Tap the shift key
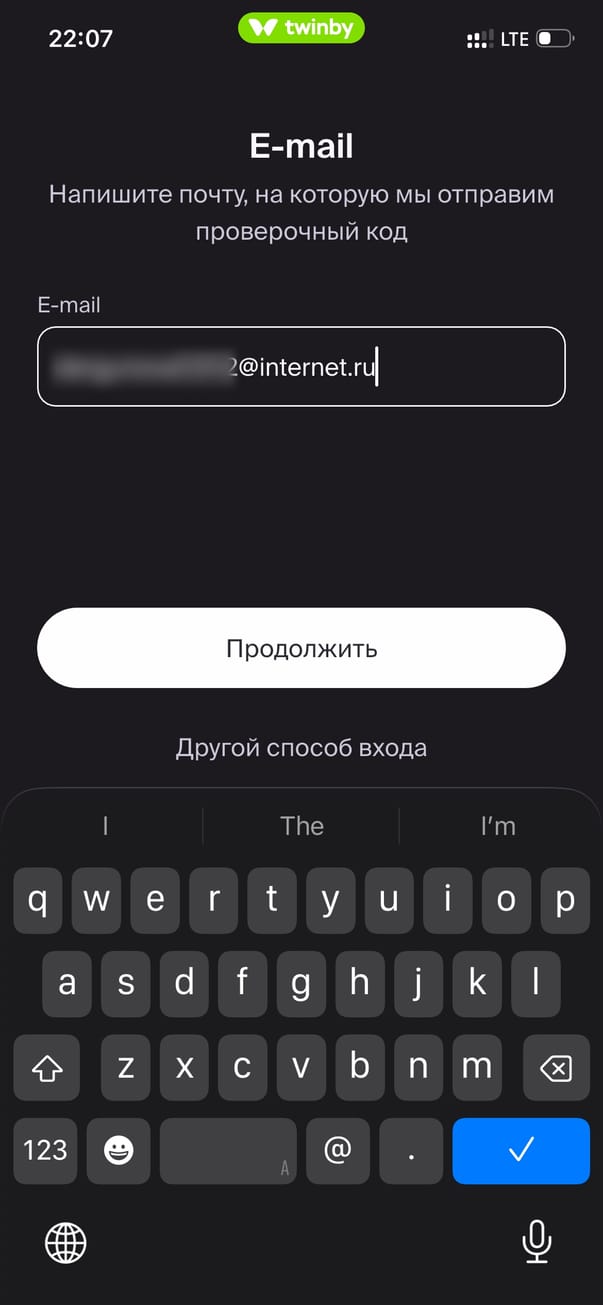The width and height of the screenshot is (603, 1305). tap(48, 1070)
